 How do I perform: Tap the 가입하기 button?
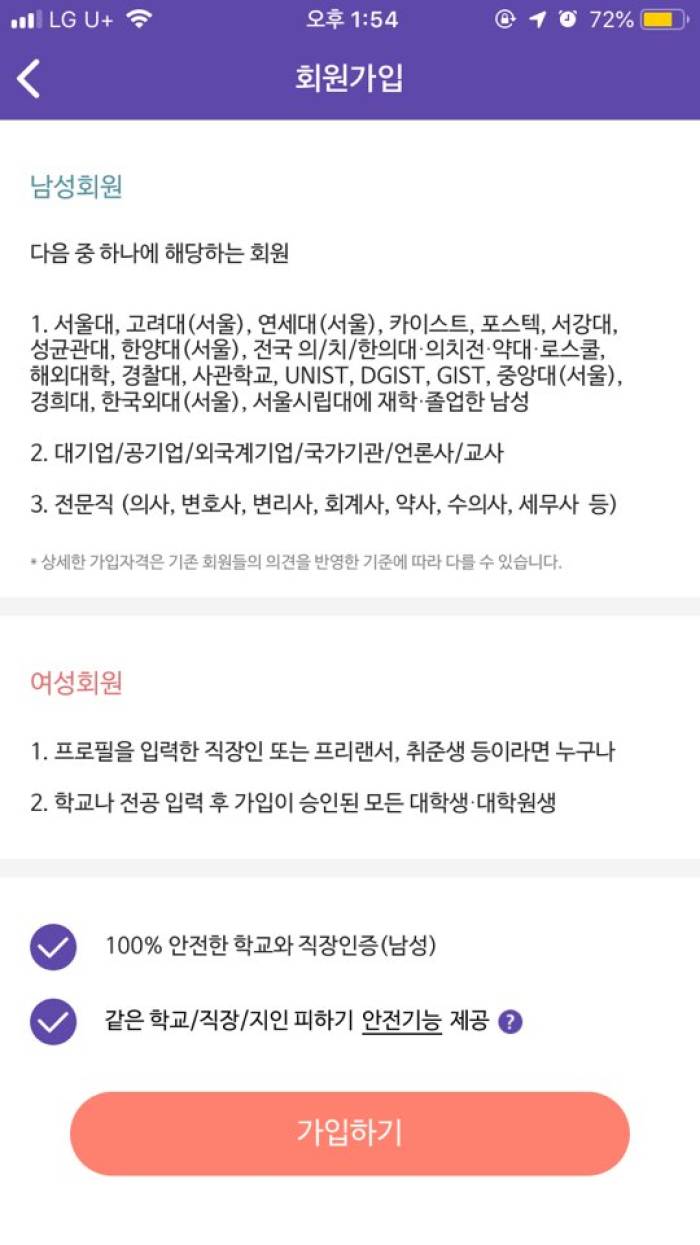coord(350,1133)
